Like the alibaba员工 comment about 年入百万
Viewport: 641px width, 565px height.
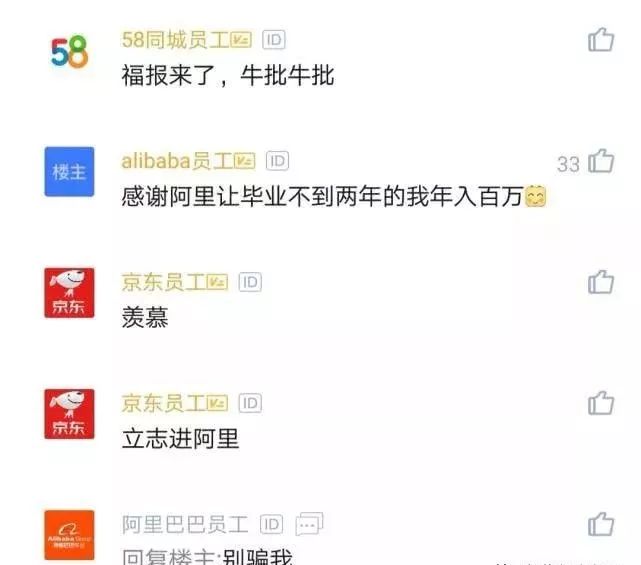pos(600,161)
